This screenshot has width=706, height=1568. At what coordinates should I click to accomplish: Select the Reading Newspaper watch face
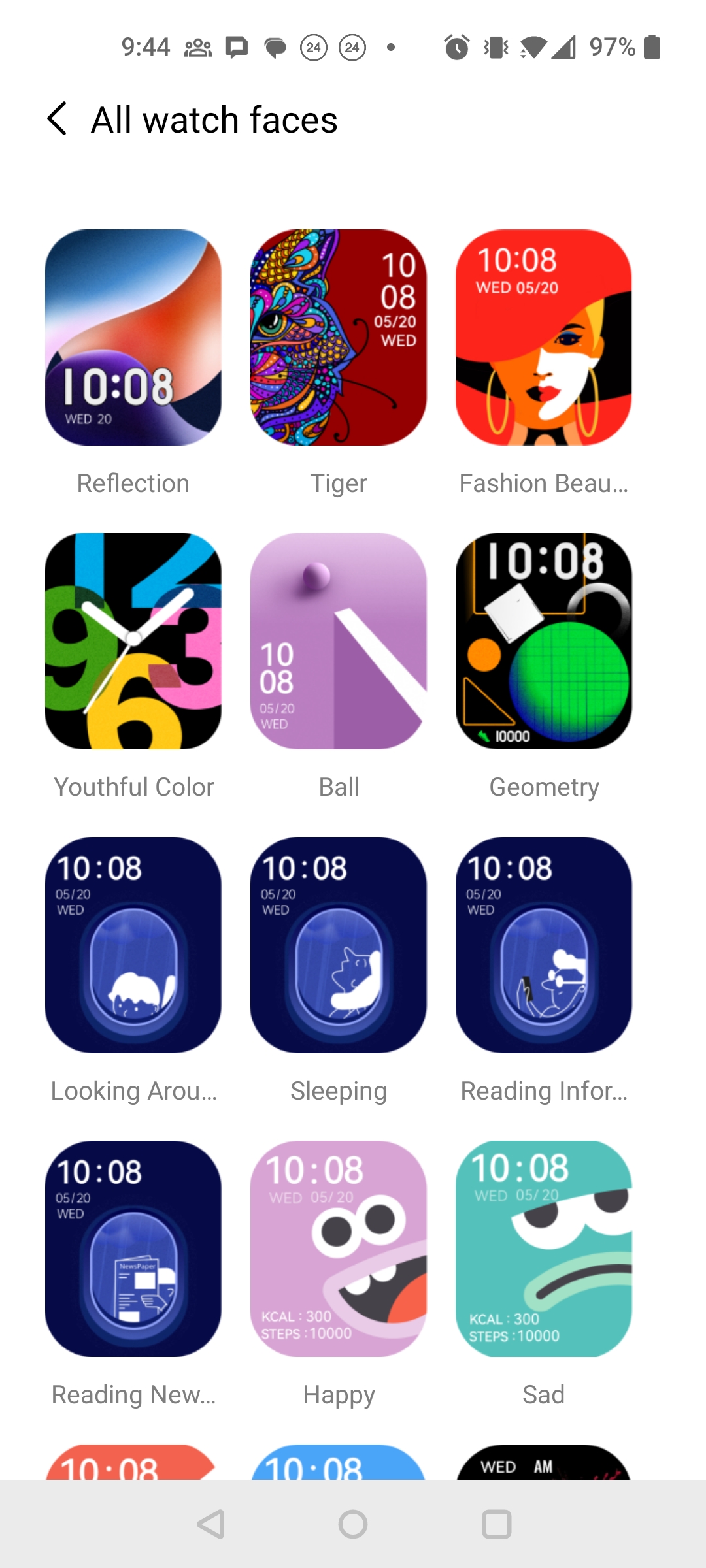133,1249
